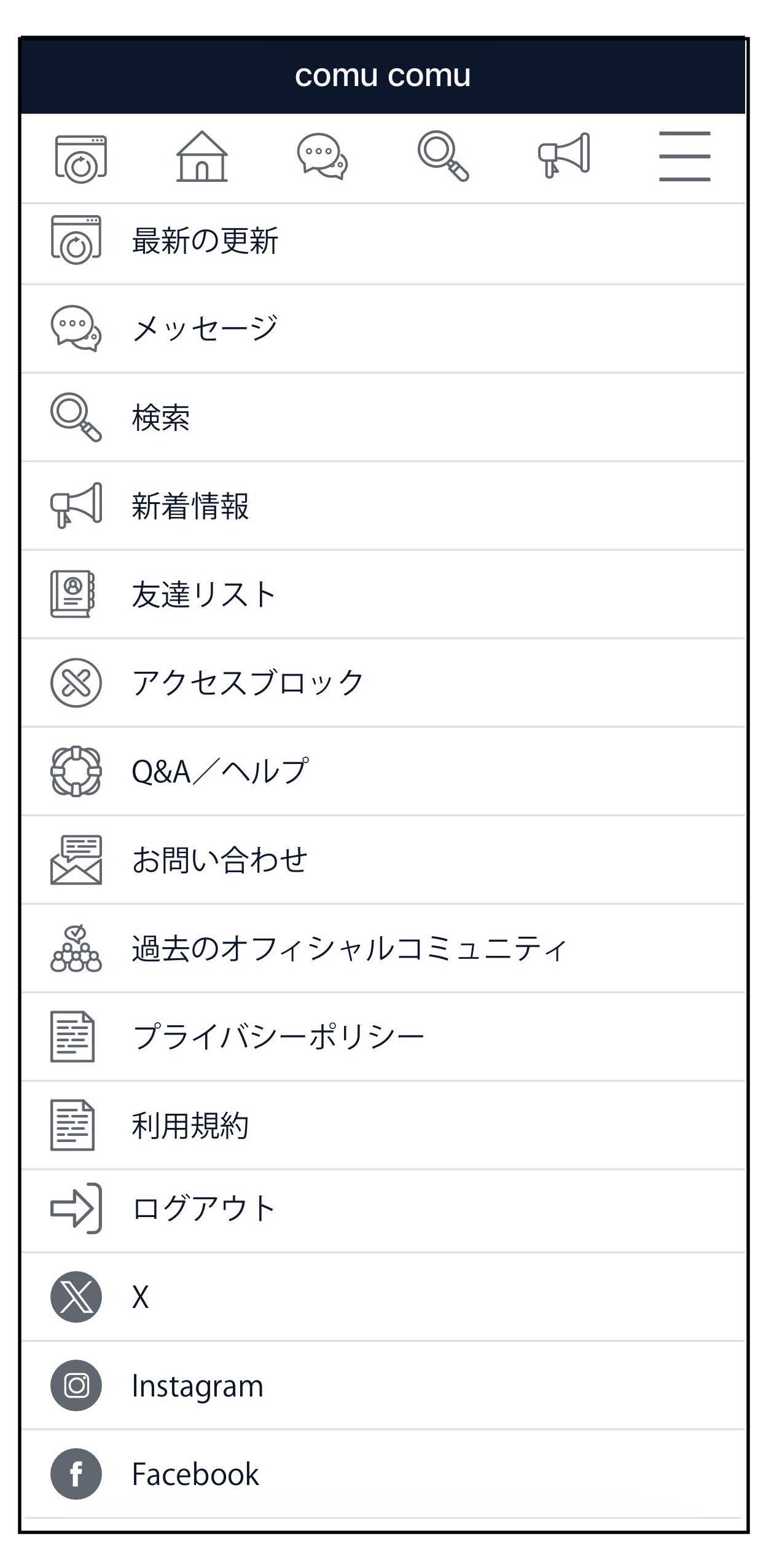This screenshot has width=766, height=1568.
Task: Open the Instagram link
Action: (198, 1385)
